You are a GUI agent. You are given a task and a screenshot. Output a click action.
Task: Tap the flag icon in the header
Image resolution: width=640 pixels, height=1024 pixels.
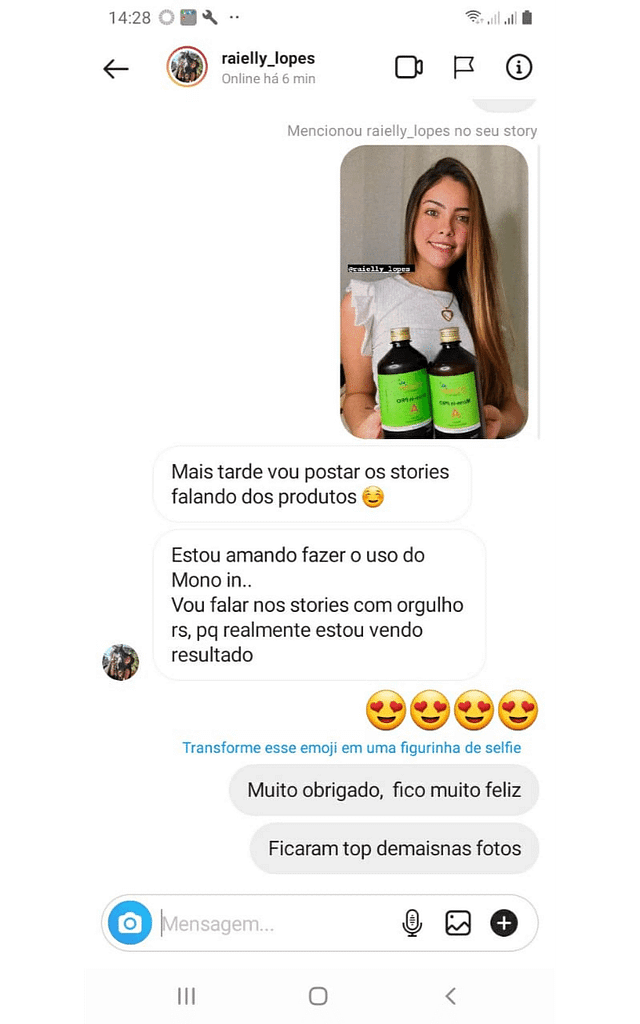click(x=464, y=67)
